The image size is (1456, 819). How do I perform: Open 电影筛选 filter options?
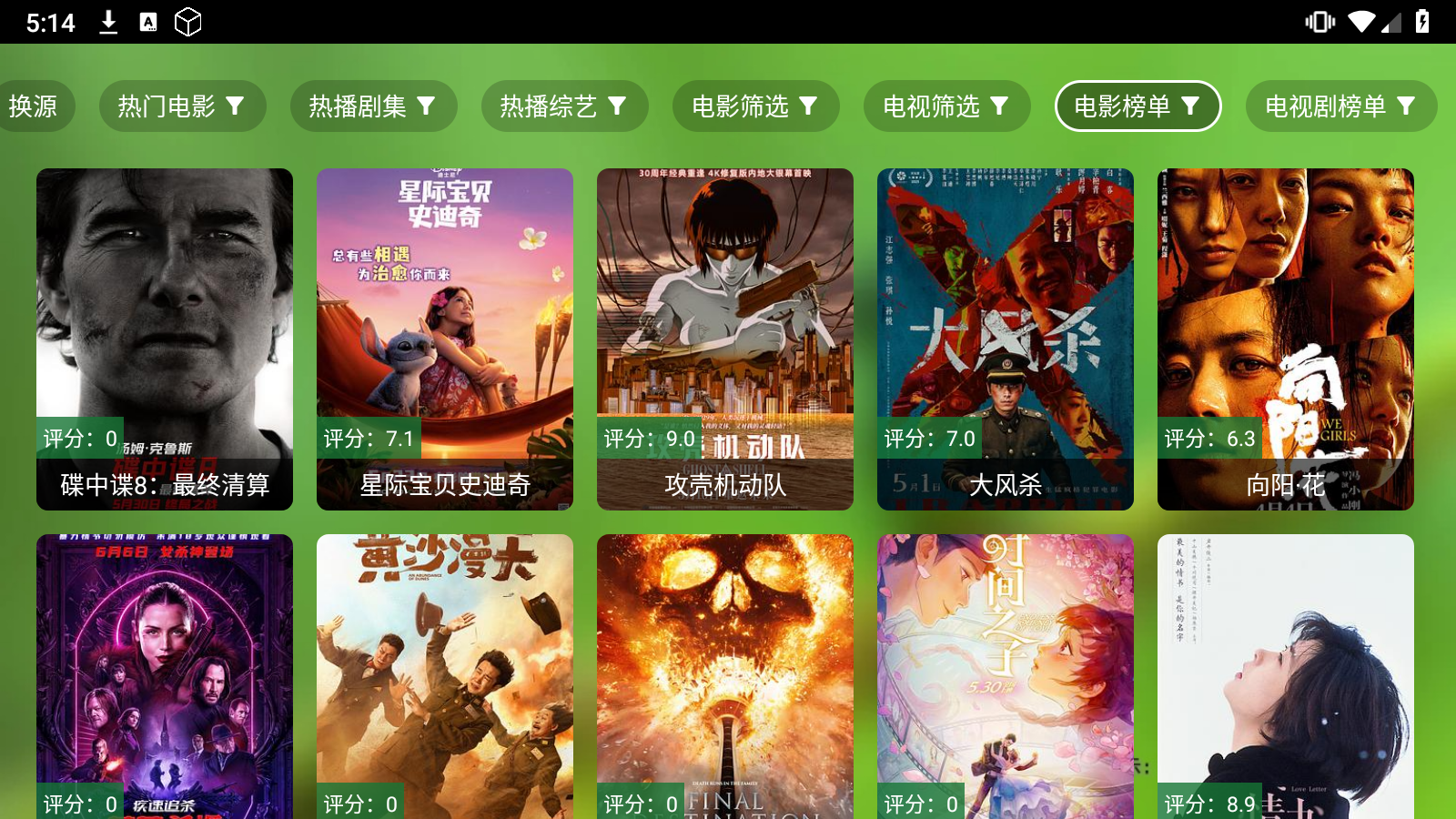pyautogui.click(x=755, y=106)
